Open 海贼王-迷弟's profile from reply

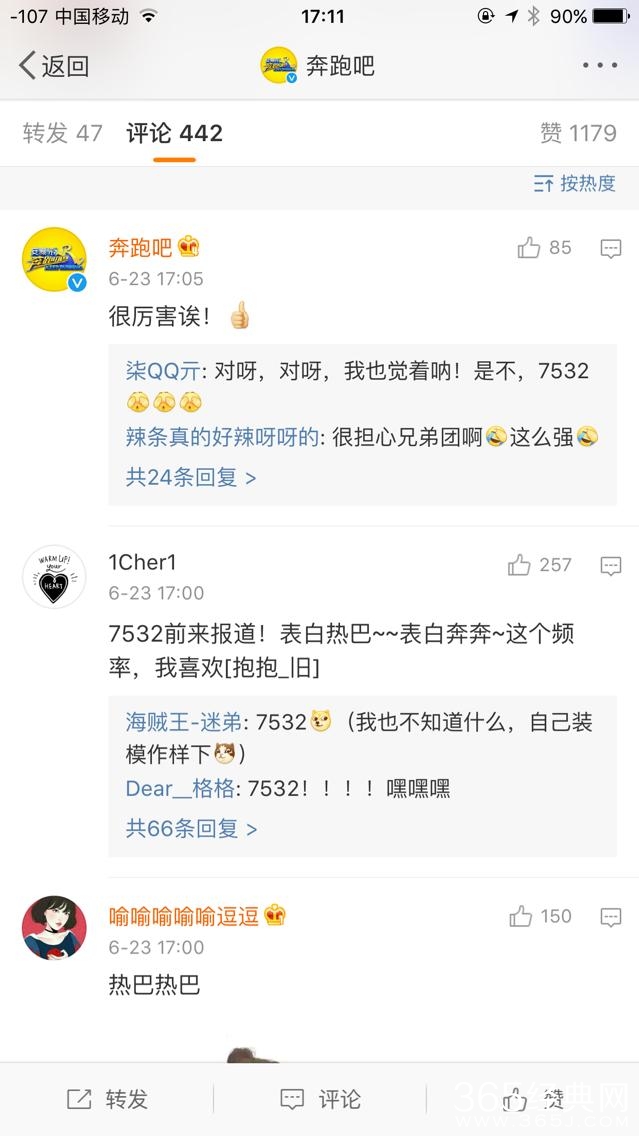[x=186, y=721]
